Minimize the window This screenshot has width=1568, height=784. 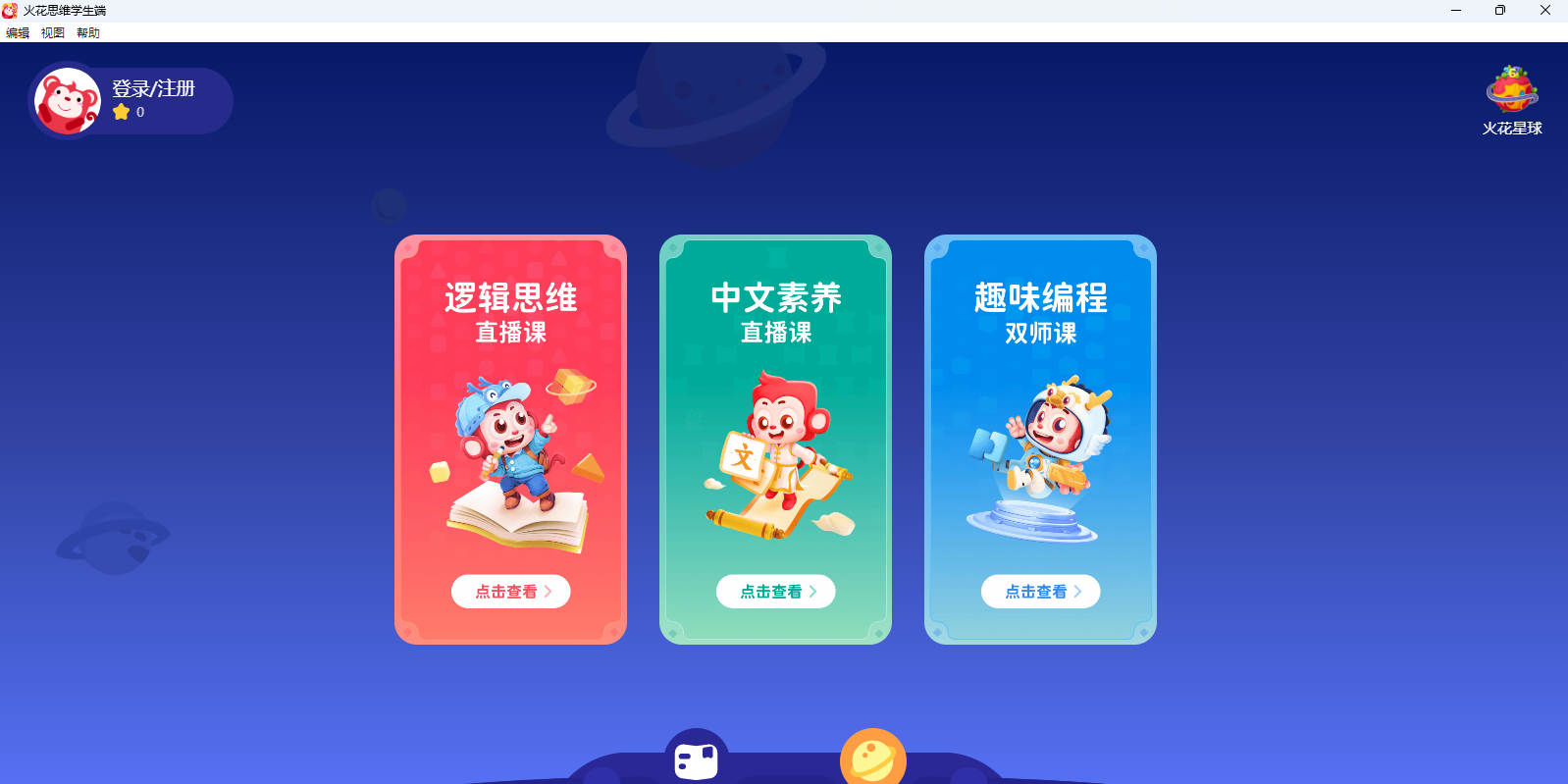point(1456,10)
